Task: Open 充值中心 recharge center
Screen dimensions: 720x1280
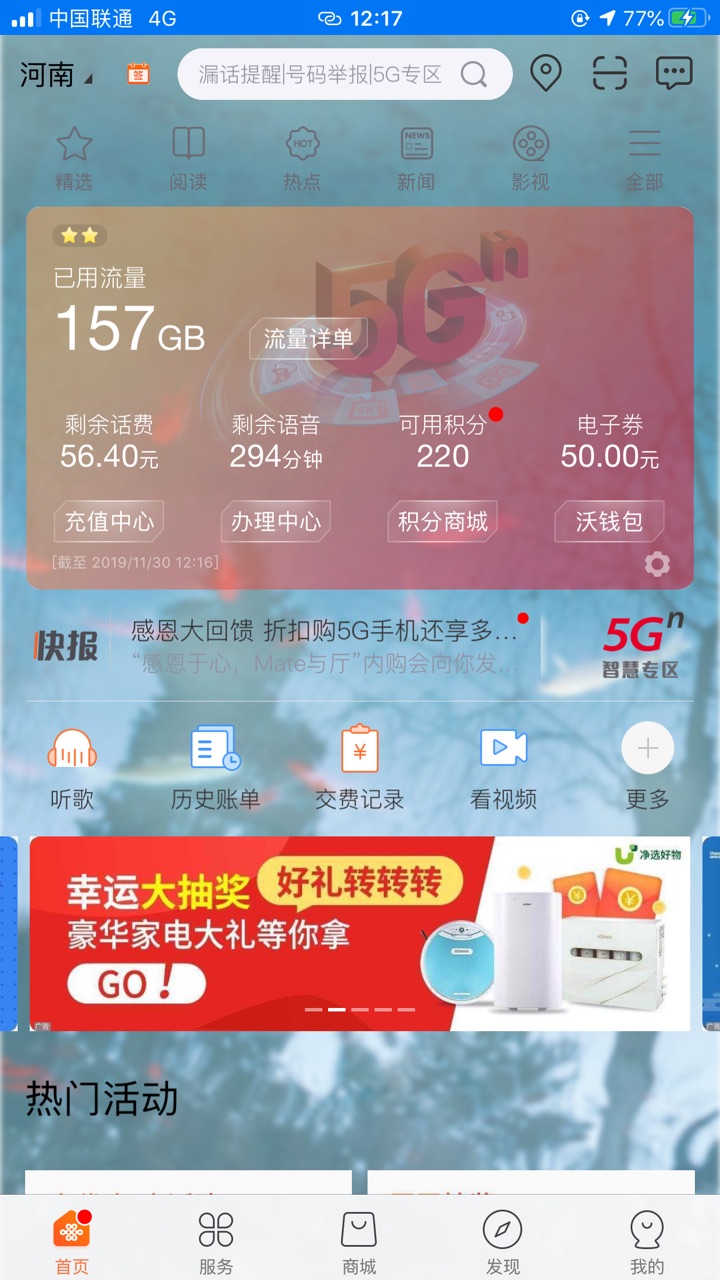Action: tap(109, 521)
